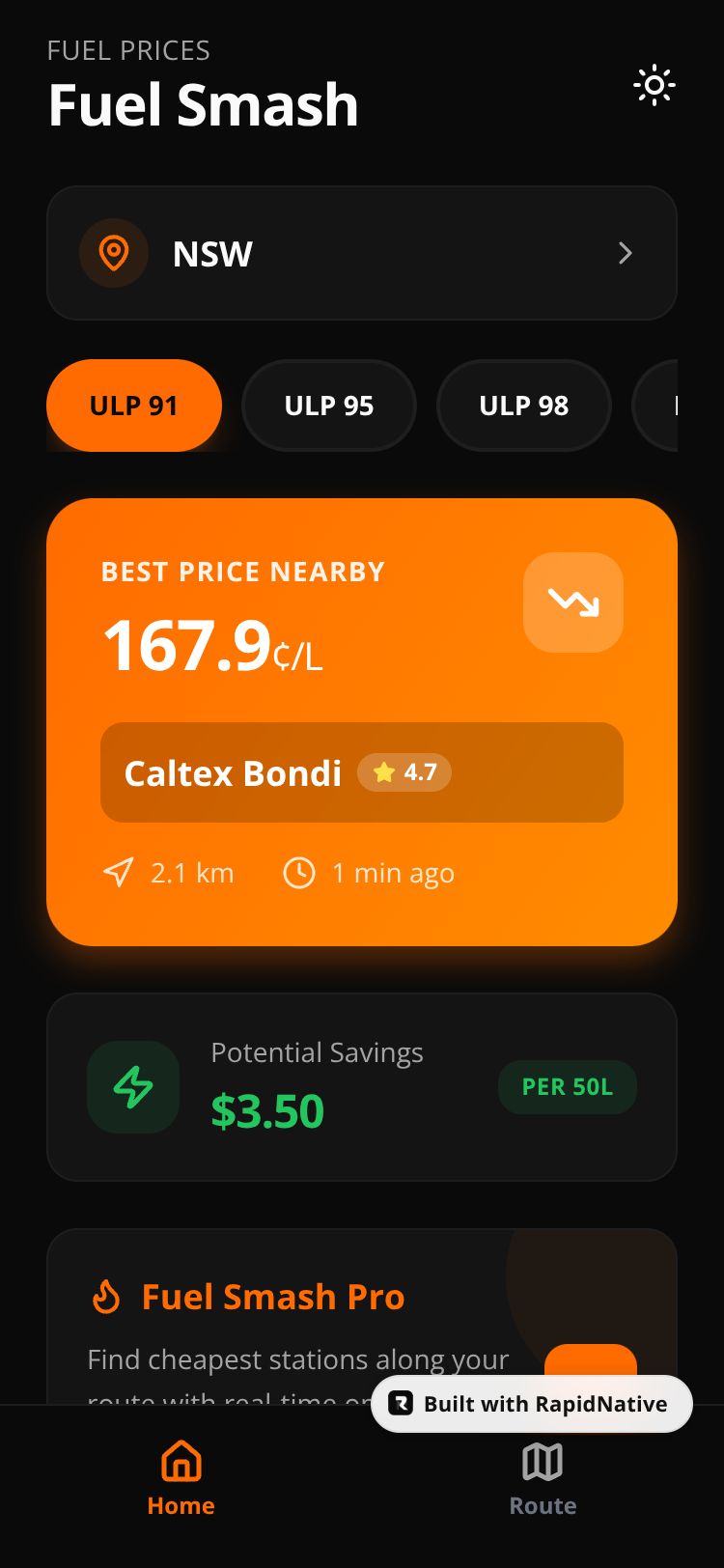
Task: Choose the ULP 98 fuel type
Action: [524, 406]
